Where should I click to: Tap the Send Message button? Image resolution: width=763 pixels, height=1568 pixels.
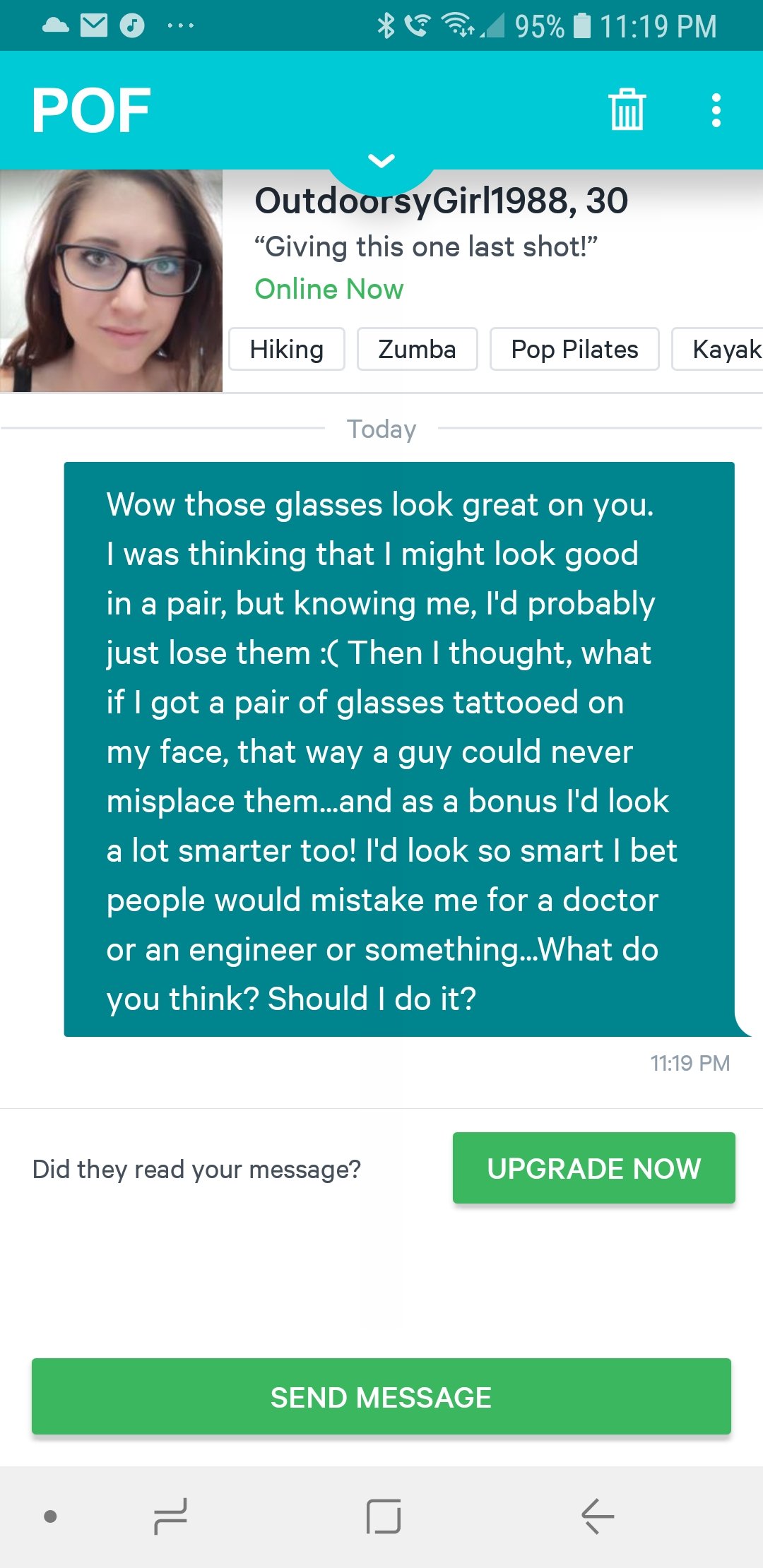[x=381, y=1397]
